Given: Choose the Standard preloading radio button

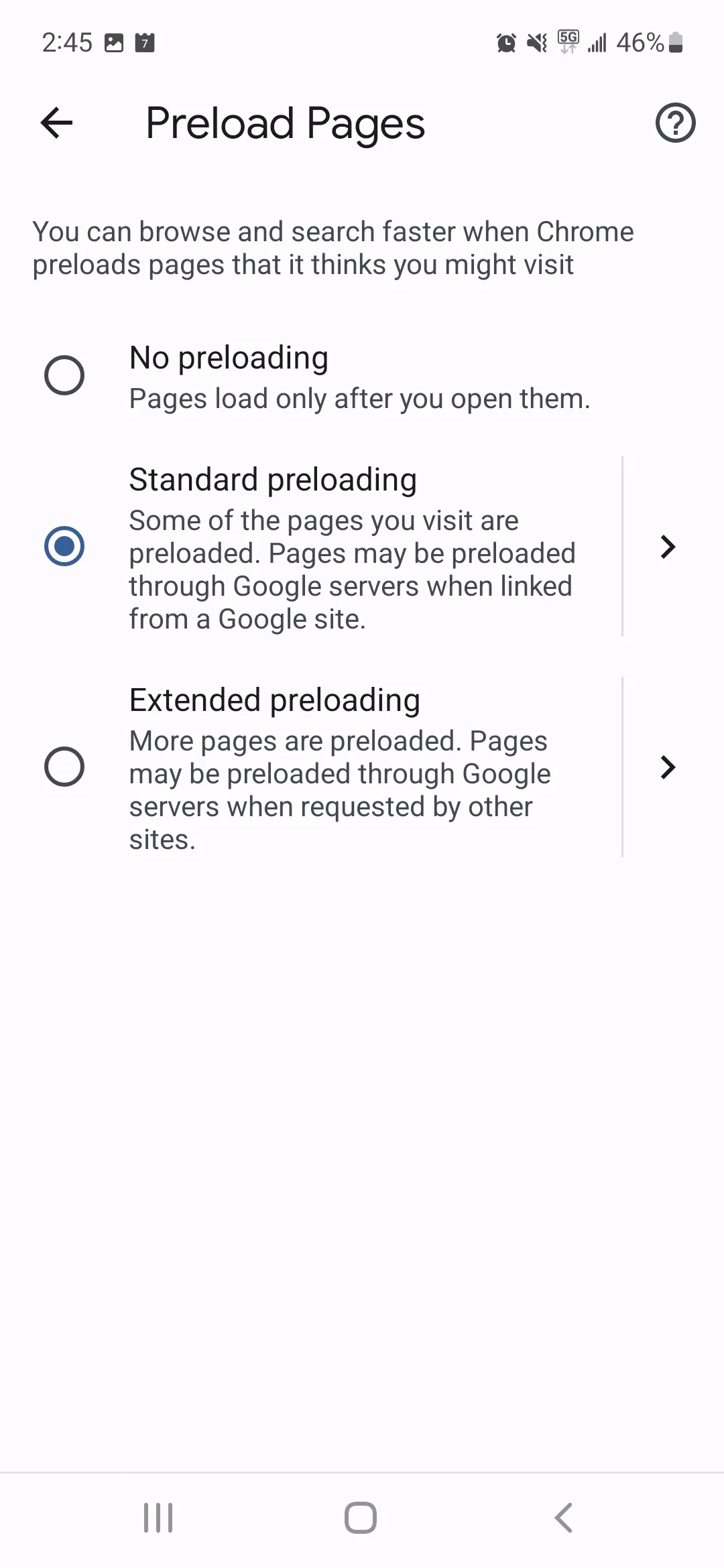Looking at the screenshot, I should (x=64, y=546).
